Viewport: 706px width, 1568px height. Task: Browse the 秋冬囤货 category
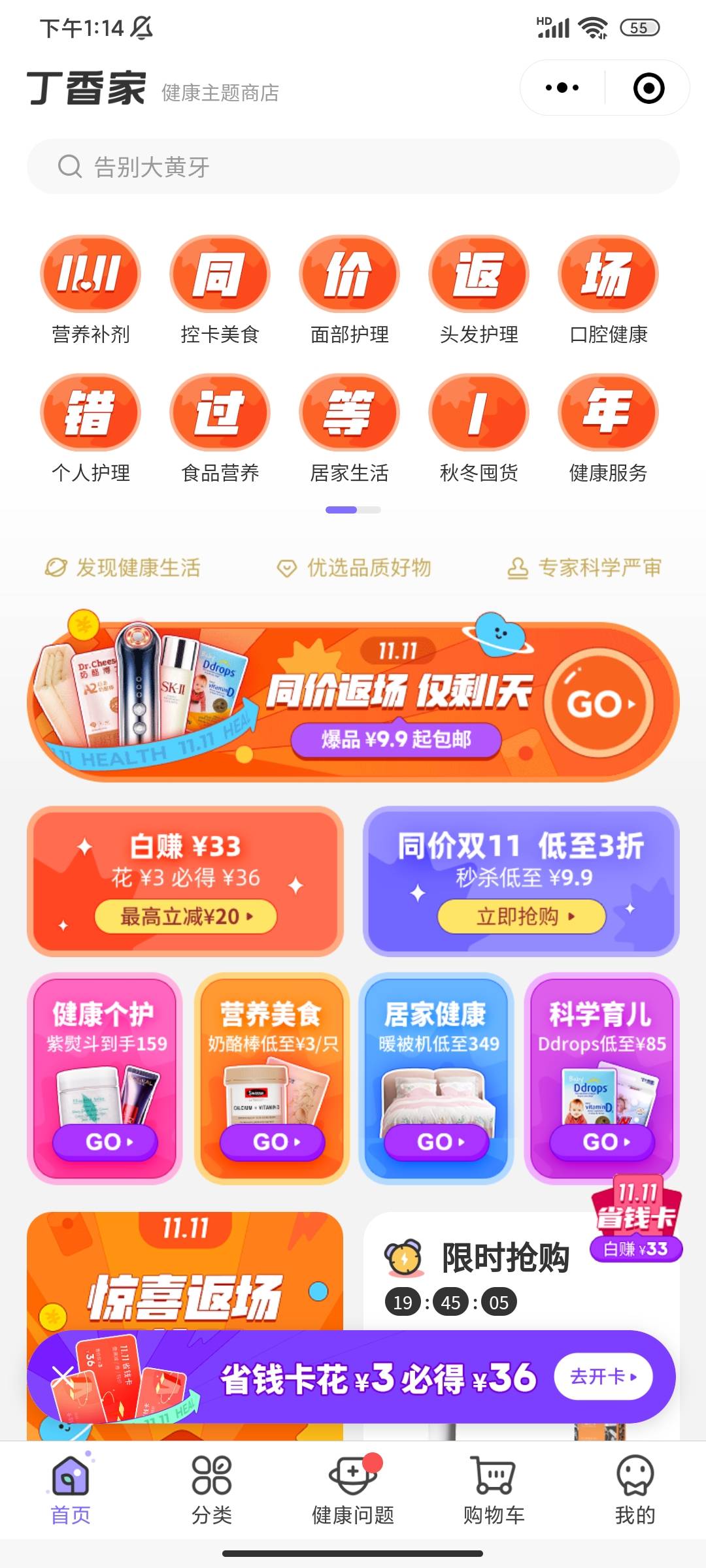(x=479, y=429)
